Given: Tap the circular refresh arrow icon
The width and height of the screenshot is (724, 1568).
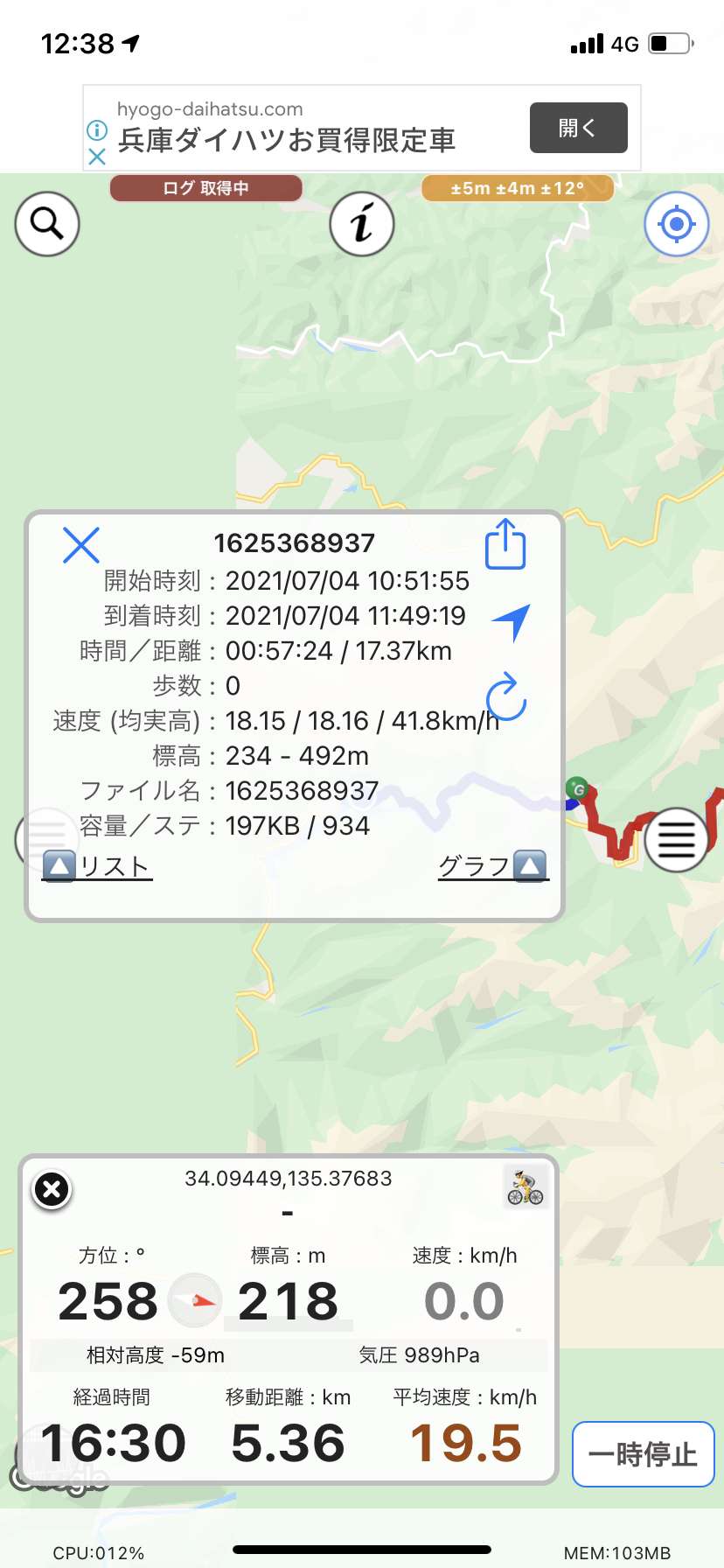Looking at the screenshot, I should click(x=506, y=696).
